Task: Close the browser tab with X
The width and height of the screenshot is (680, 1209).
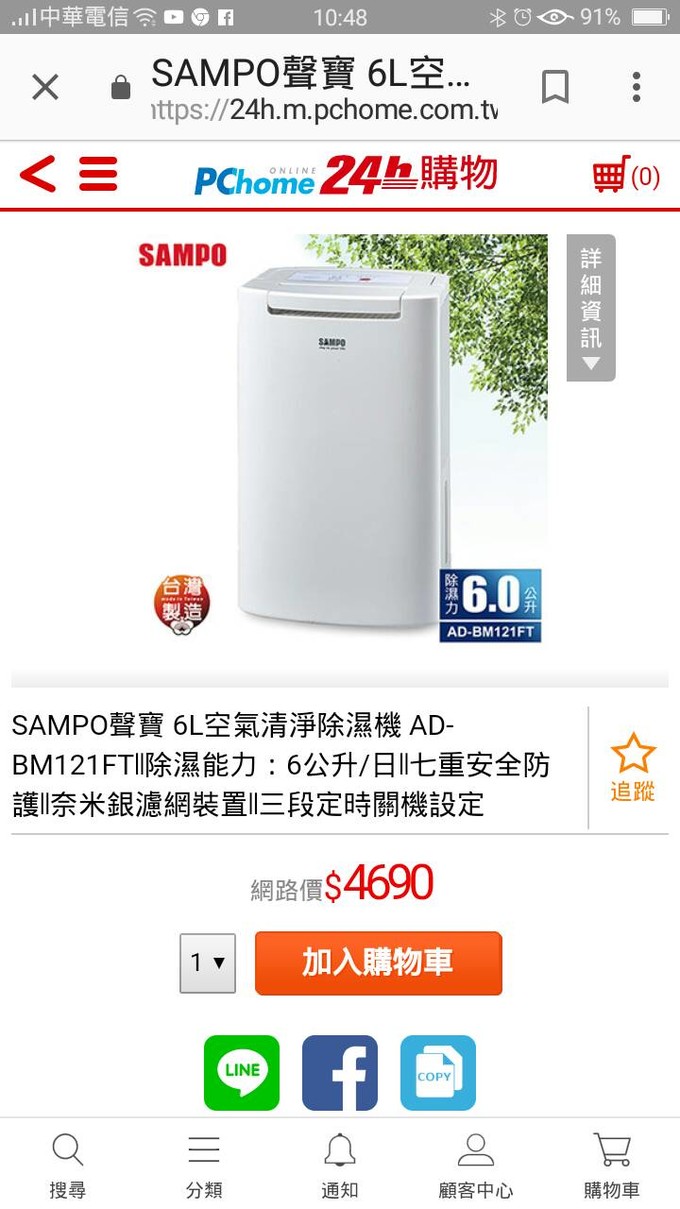Action: (45, 87)
